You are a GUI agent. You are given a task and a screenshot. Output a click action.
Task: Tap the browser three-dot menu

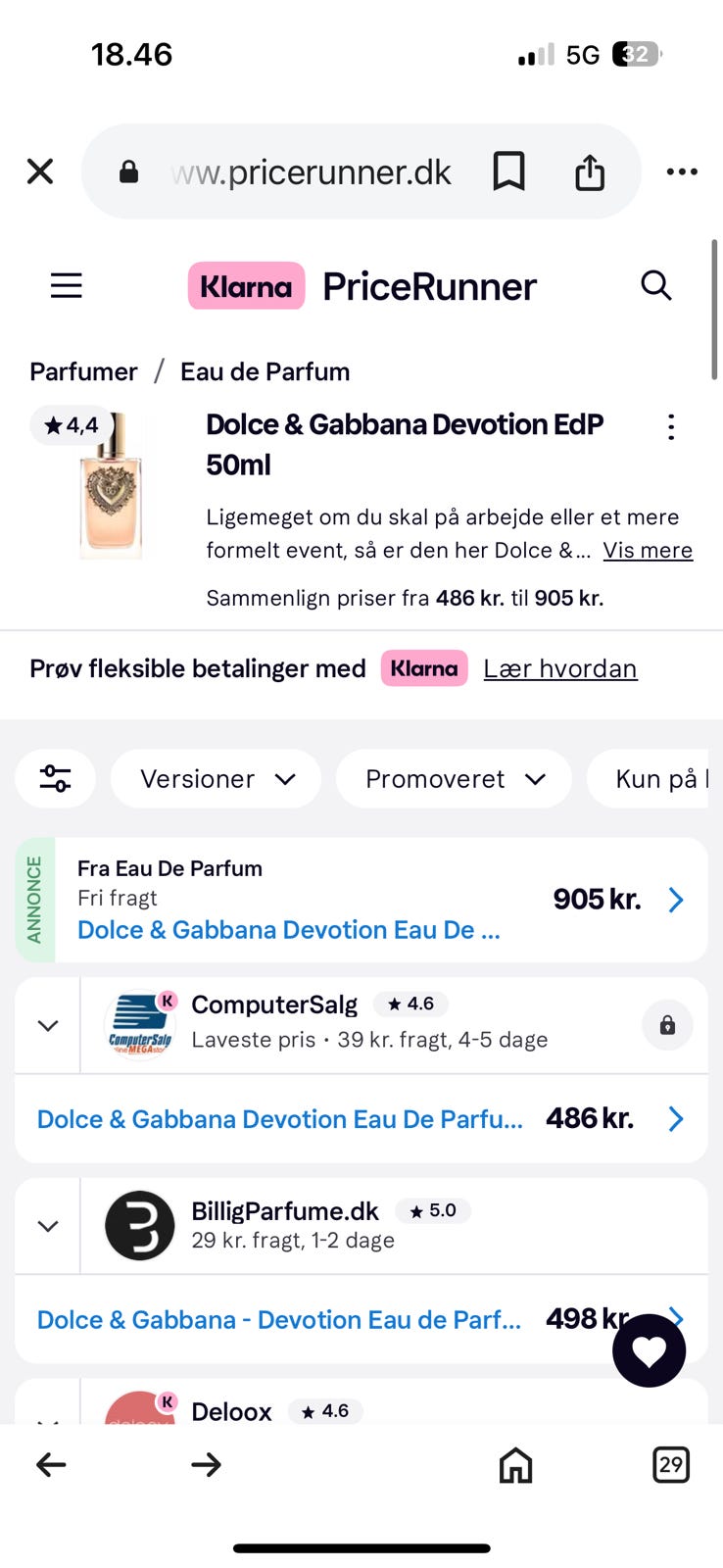(x=682, y=171)
